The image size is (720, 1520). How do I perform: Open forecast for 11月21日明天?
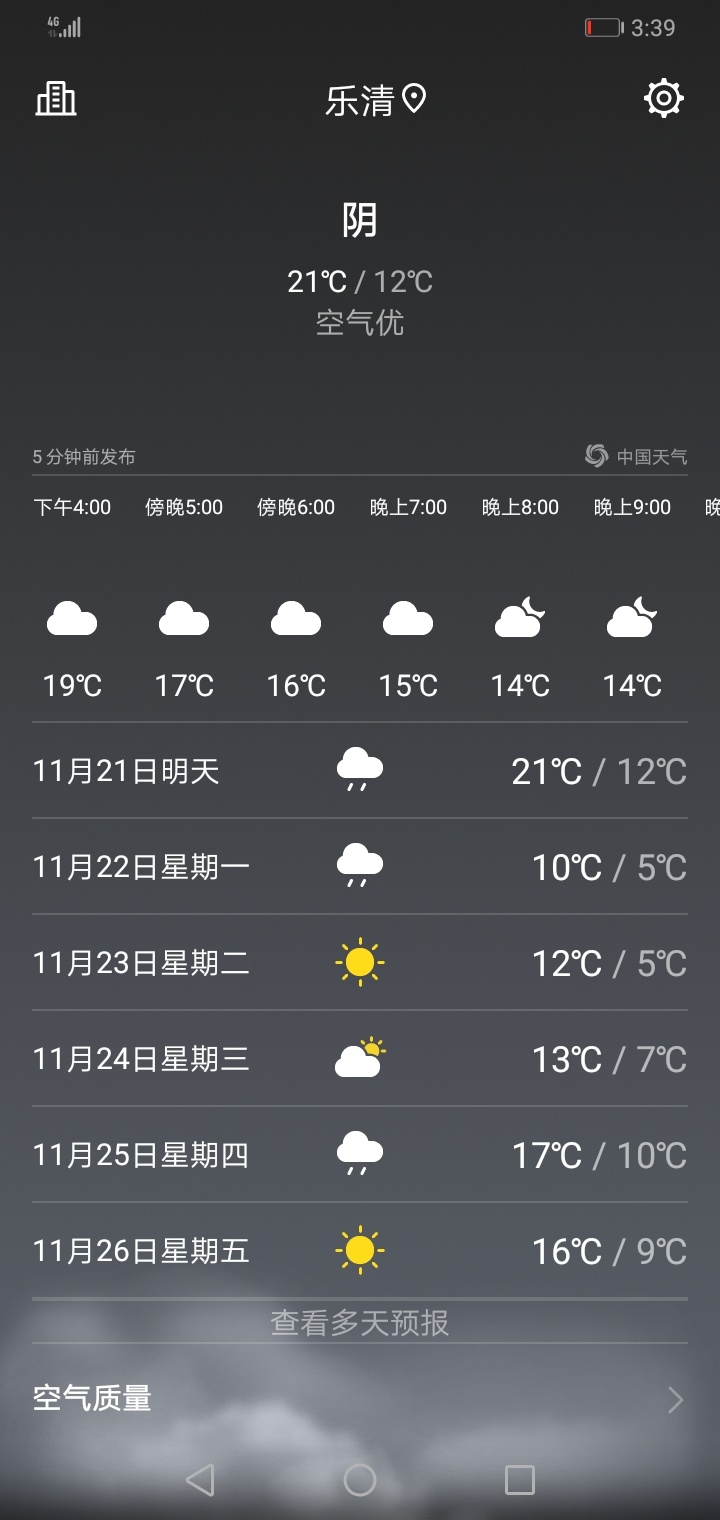click(360, 771)
